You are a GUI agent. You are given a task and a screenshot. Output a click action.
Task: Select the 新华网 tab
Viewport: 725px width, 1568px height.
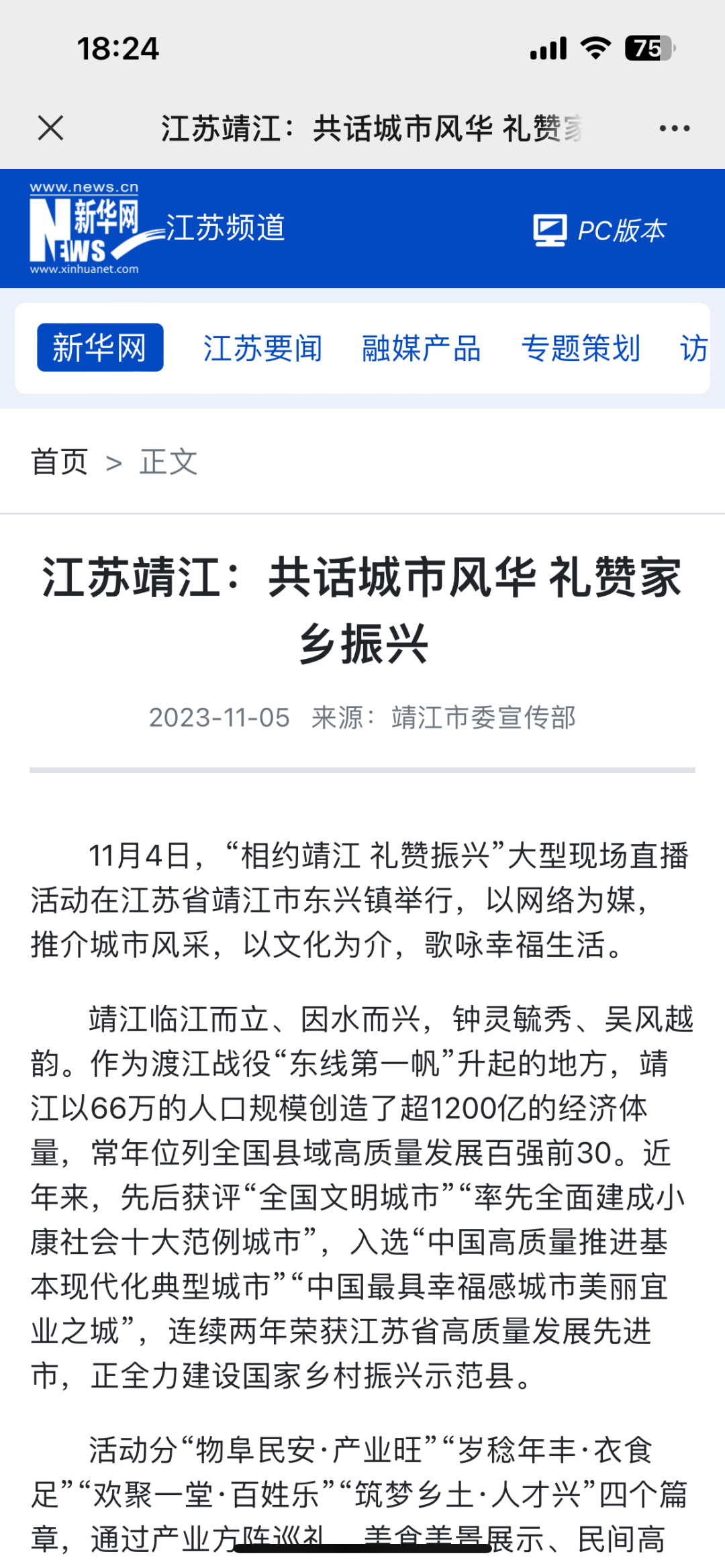click(x=100, y=348)
